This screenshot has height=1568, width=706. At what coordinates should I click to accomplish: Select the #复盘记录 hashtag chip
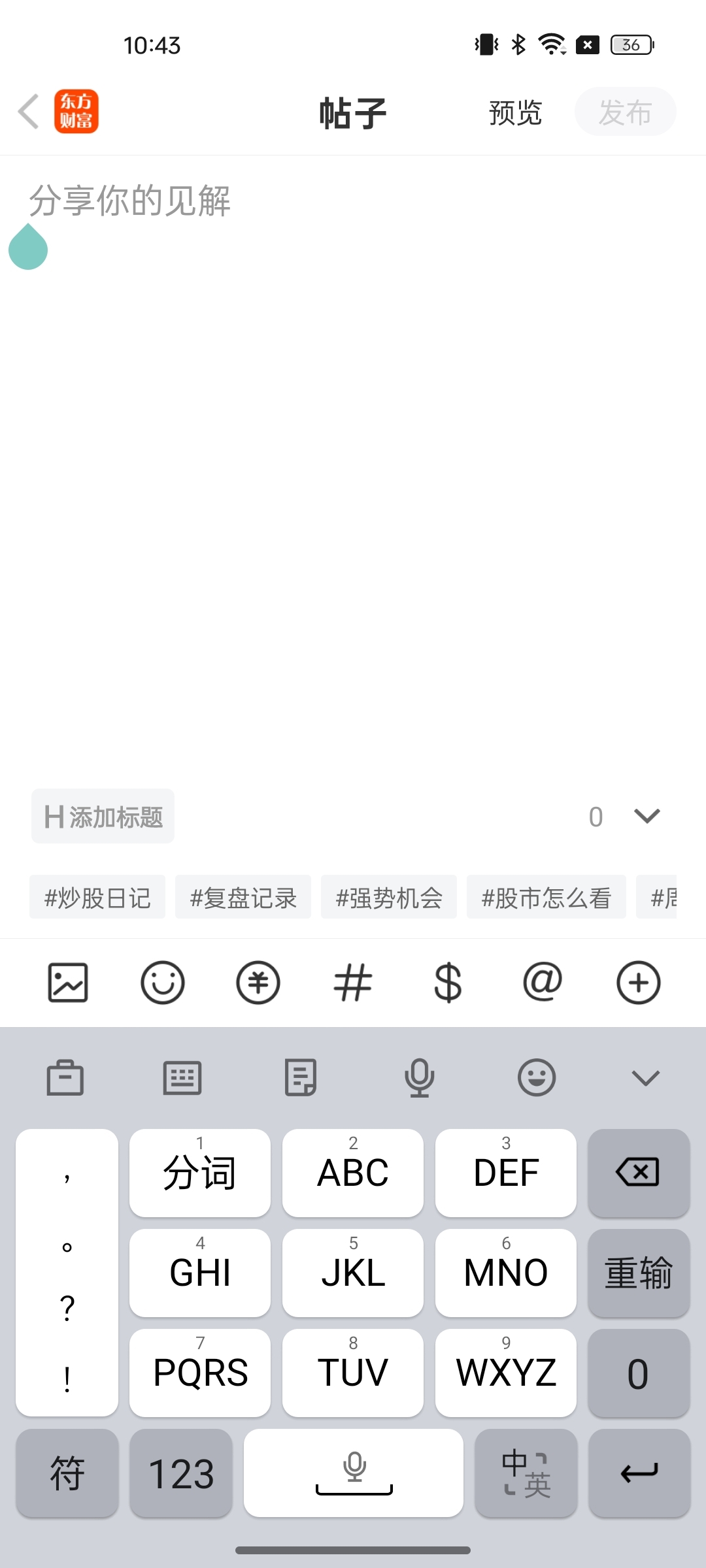coord(243,897)
